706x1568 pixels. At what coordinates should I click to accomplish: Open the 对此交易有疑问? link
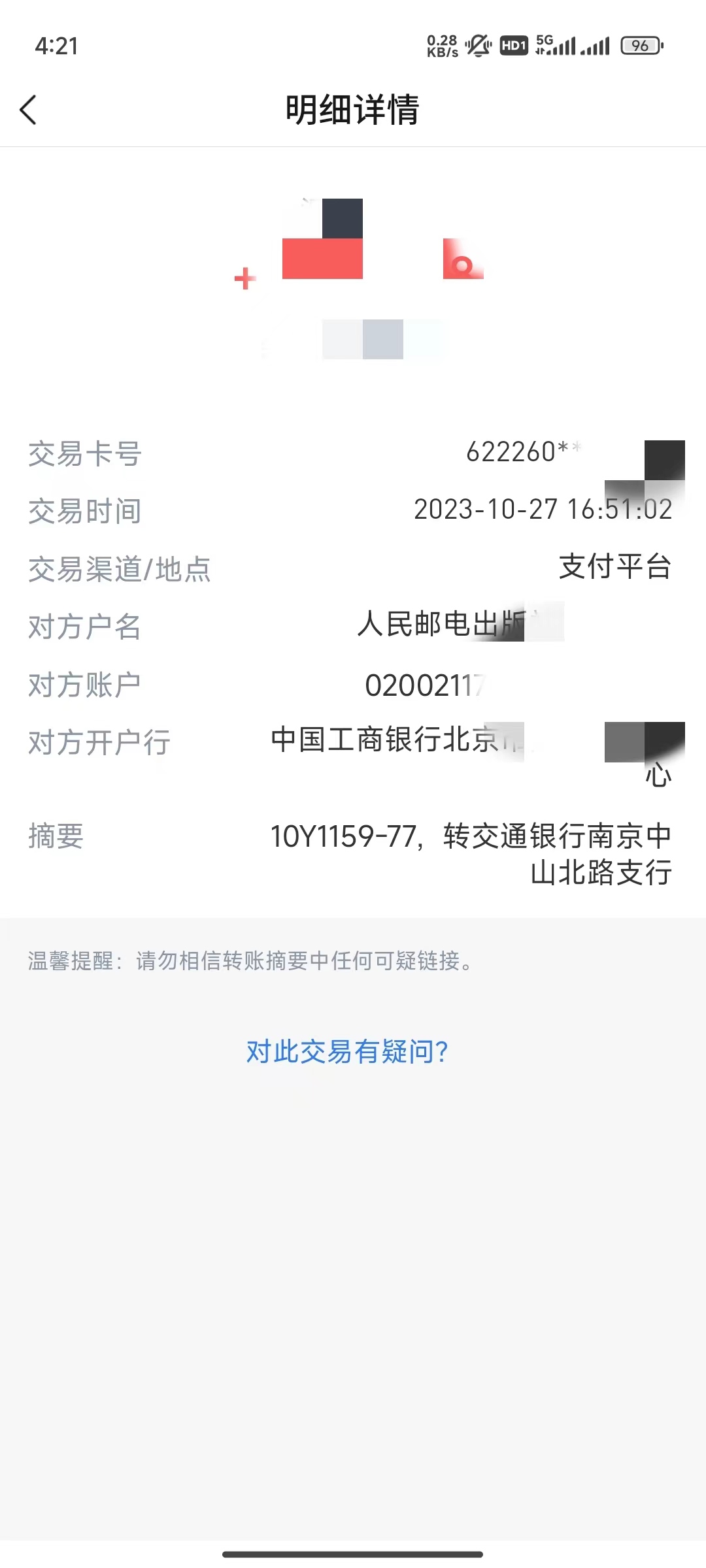click(347, 1052)
